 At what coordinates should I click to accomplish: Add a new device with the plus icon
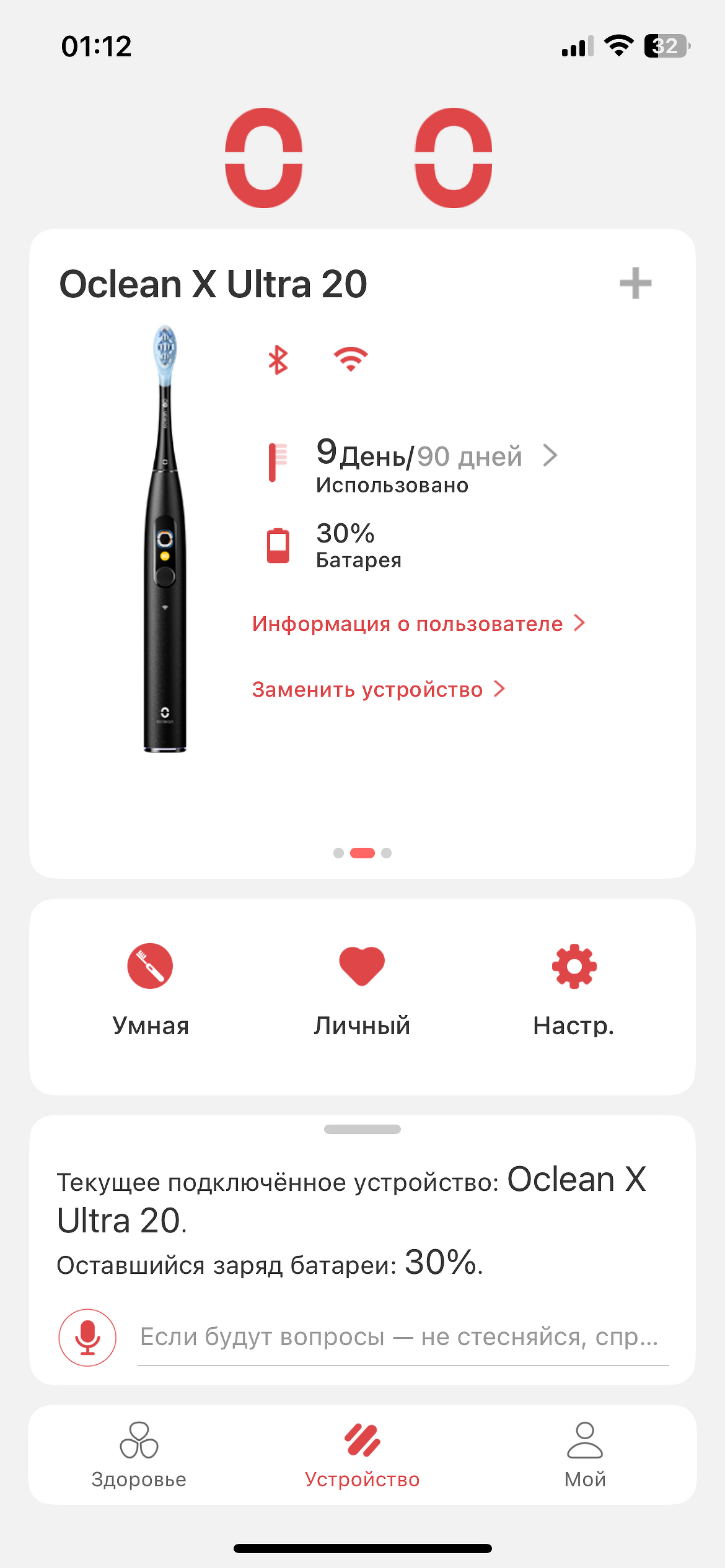[x=635, y=284]
